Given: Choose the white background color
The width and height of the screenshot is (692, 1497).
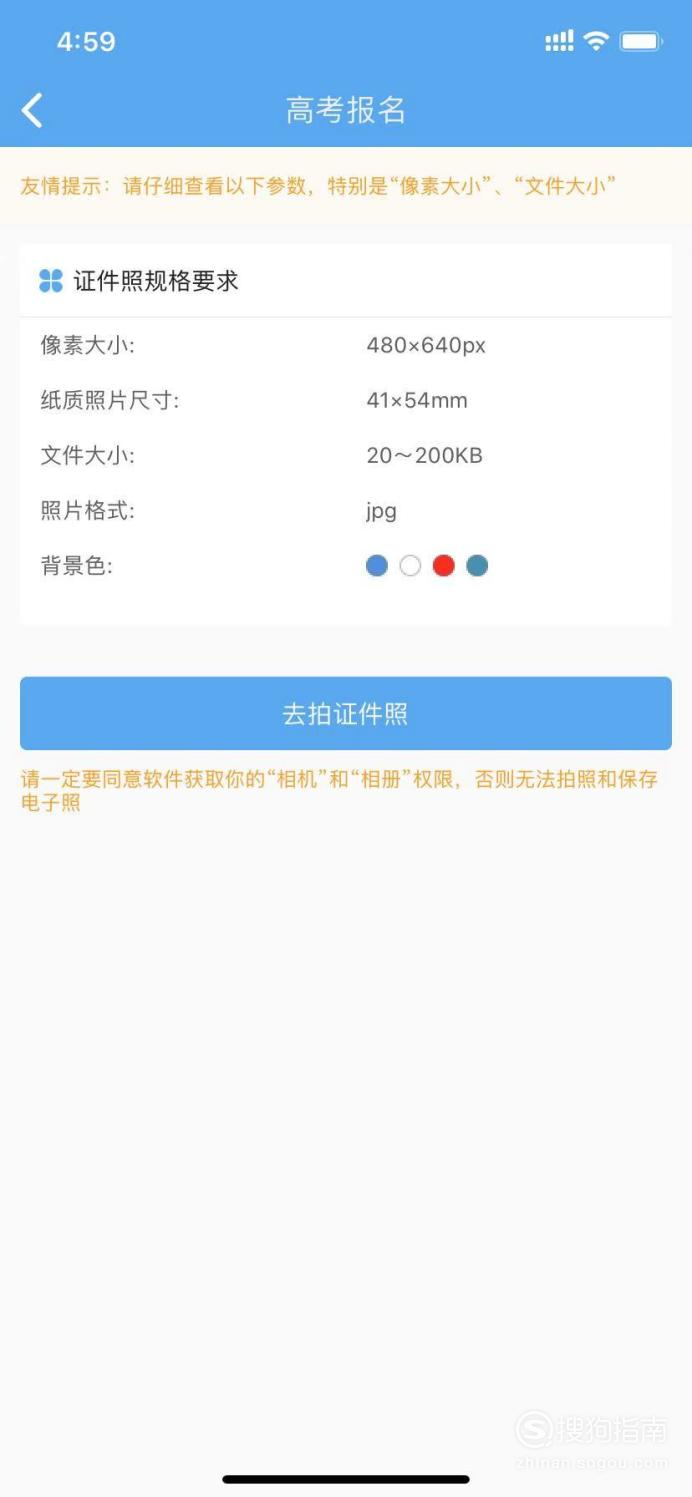Looking at the screenshot, I should click(x=410, y=566).
